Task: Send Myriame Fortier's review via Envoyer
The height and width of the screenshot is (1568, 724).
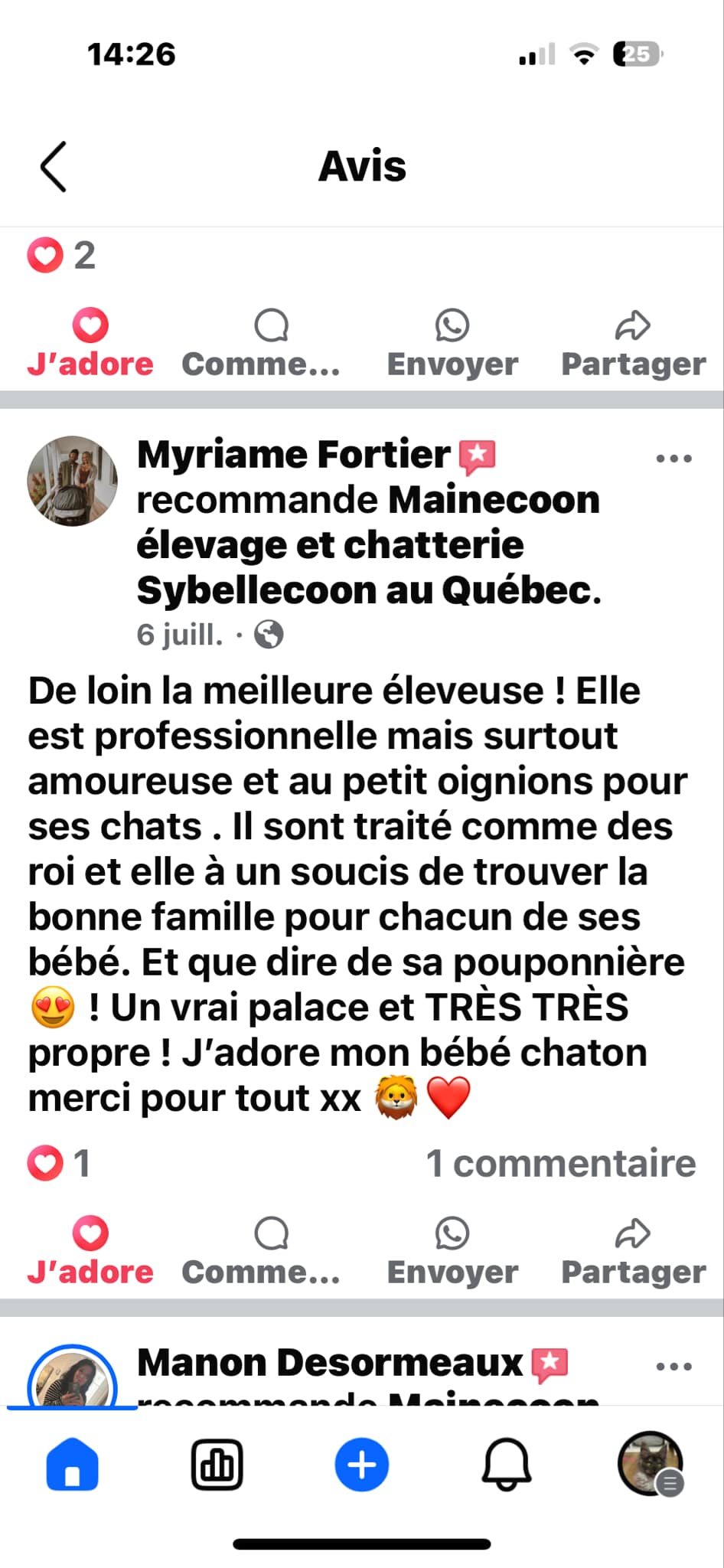Action: [452, 1252]
